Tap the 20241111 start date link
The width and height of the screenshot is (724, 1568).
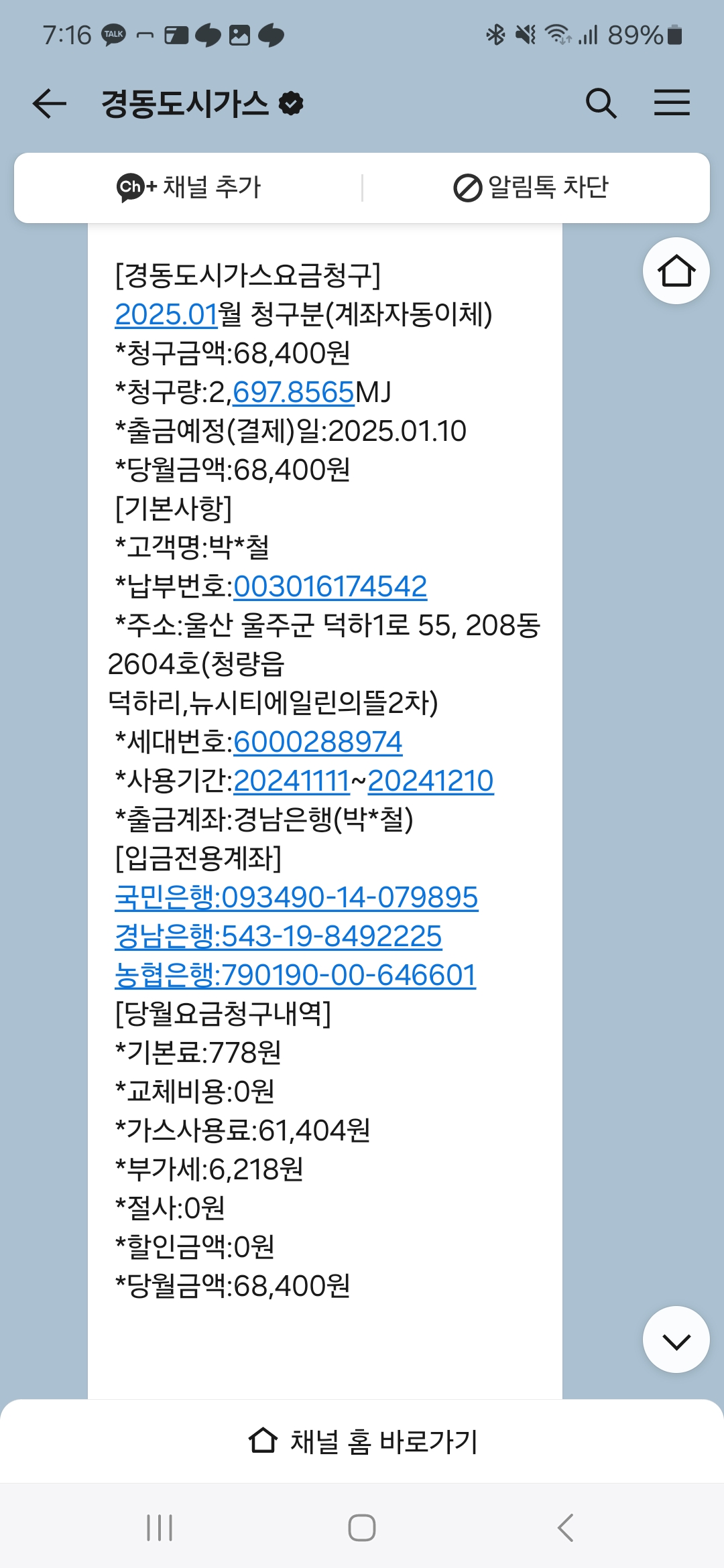292,781
